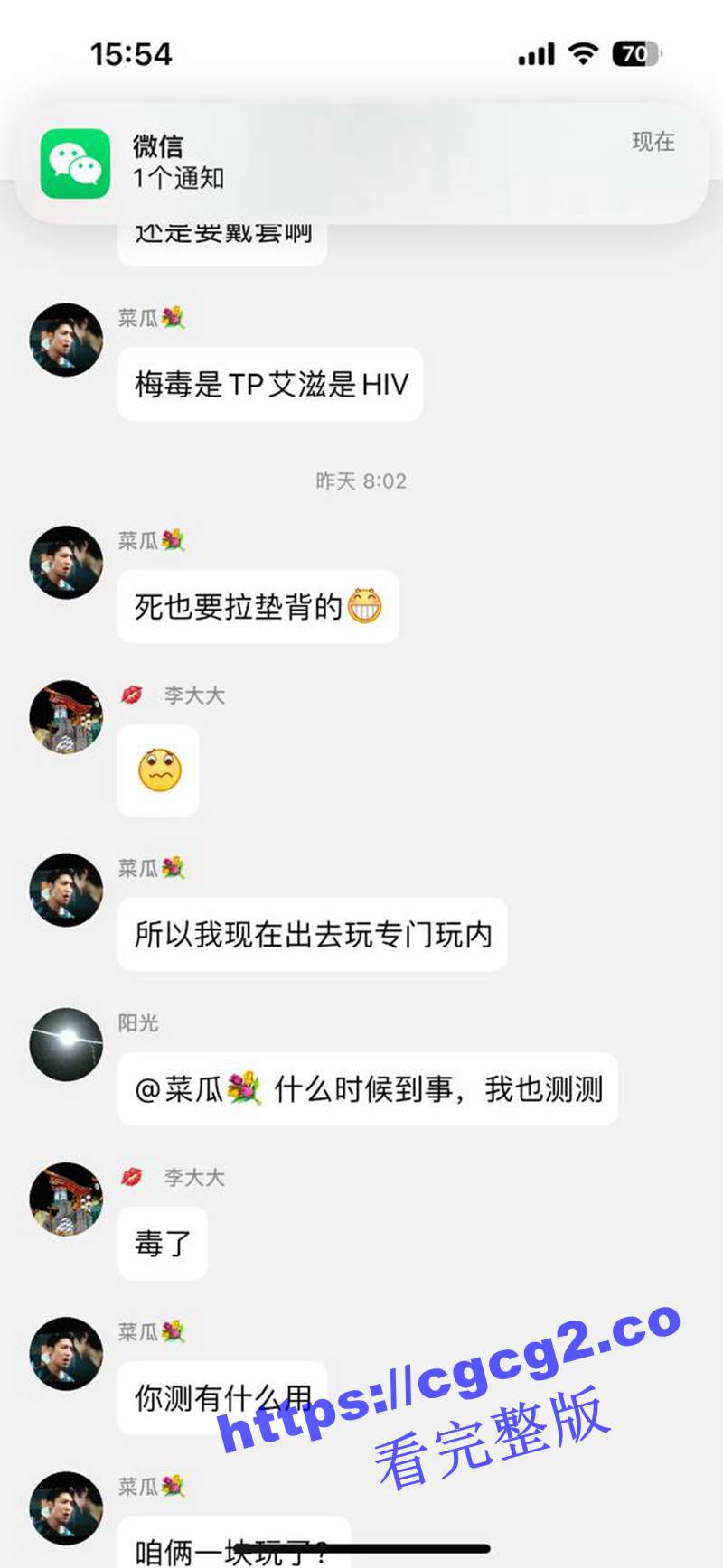Open 阳光's profile picture
This screenshot has height=1568, width=723.
click(x=66, y=1044)
